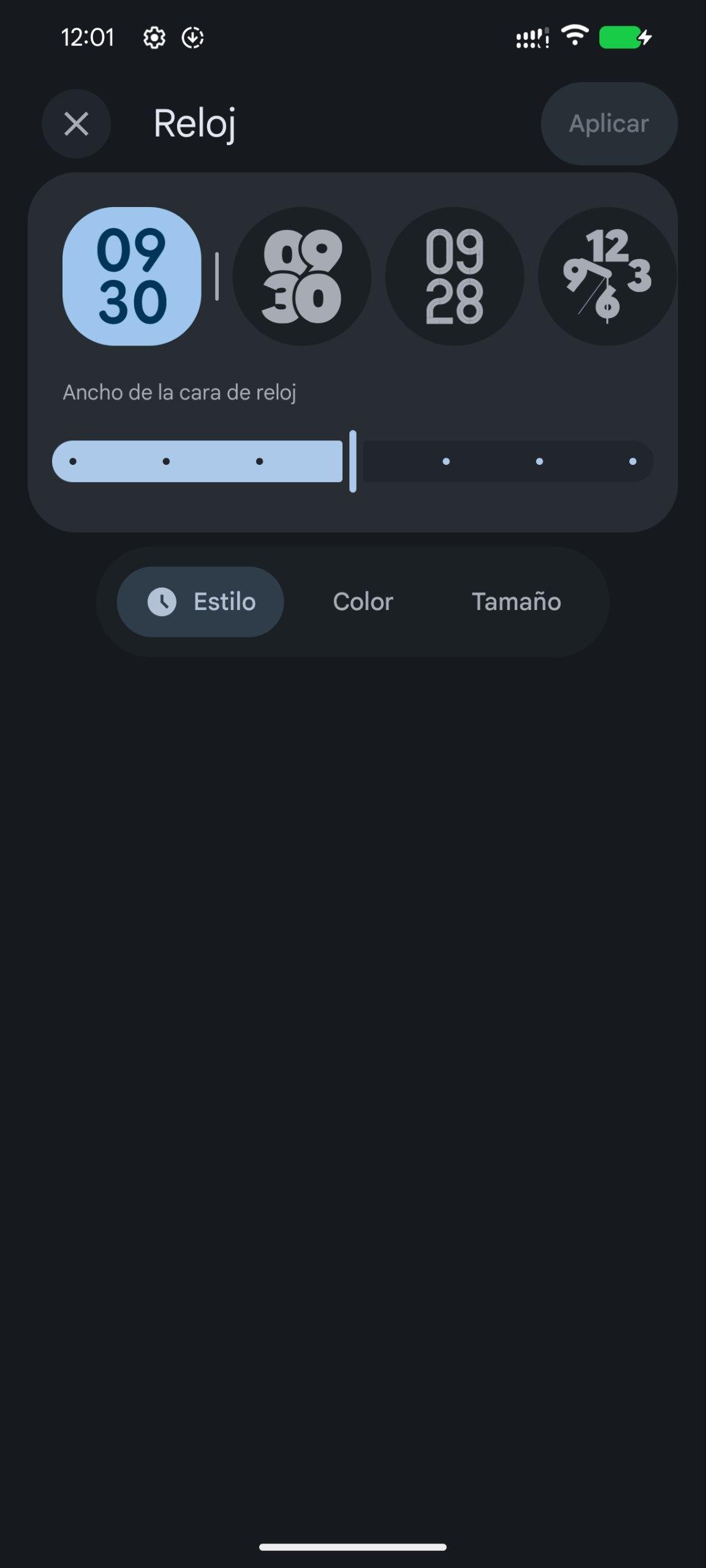Close the Reloj clock customization screen

coord(76,124)
